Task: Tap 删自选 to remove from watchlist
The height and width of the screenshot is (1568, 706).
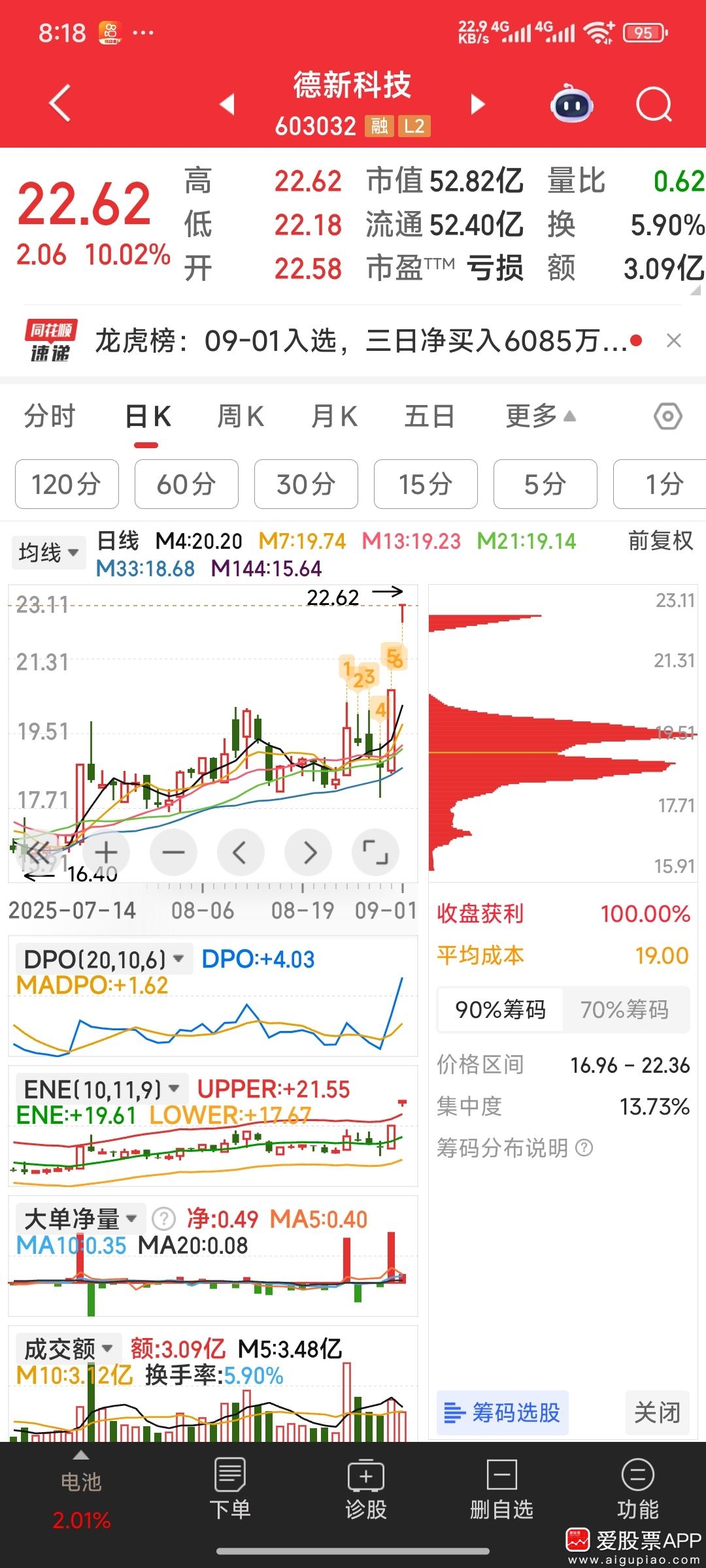Action: click(x=501, y=1488)
